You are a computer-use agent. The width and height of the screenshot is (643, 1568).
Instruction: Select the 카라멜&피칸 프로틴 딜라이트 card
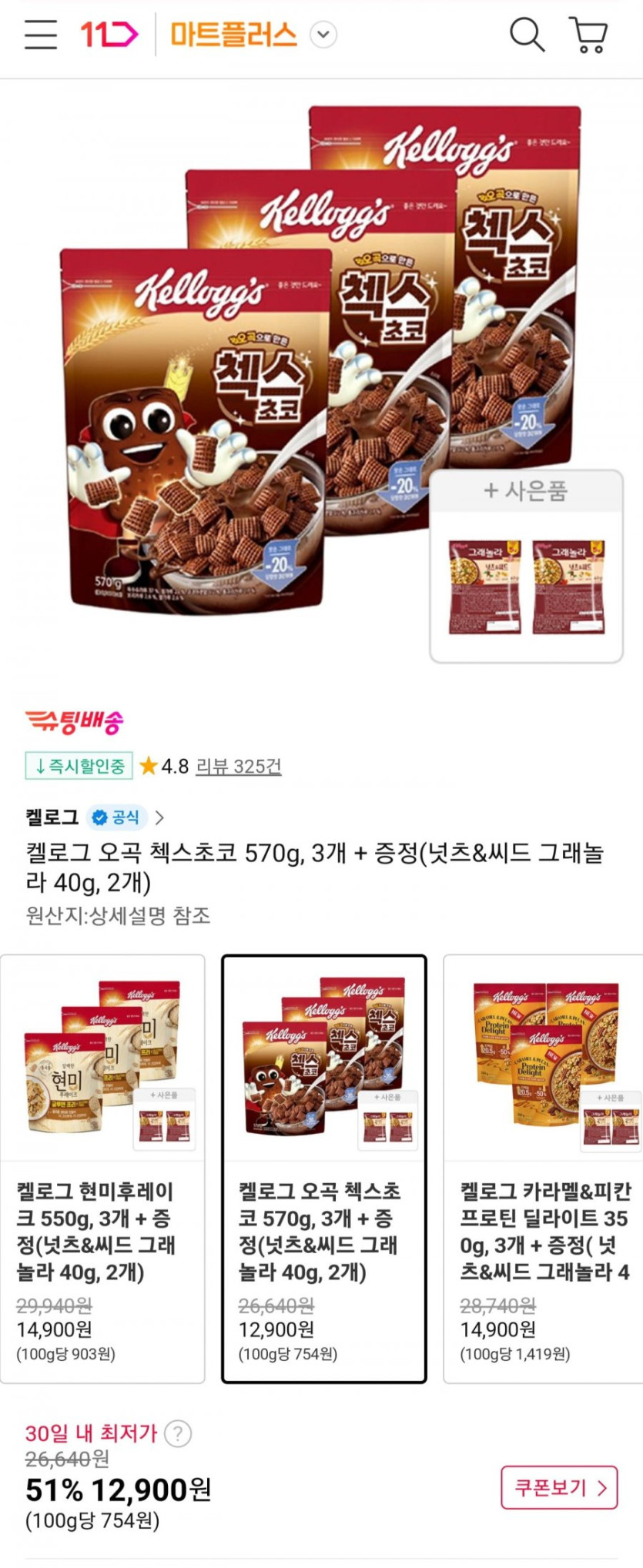coord(544,1168)
